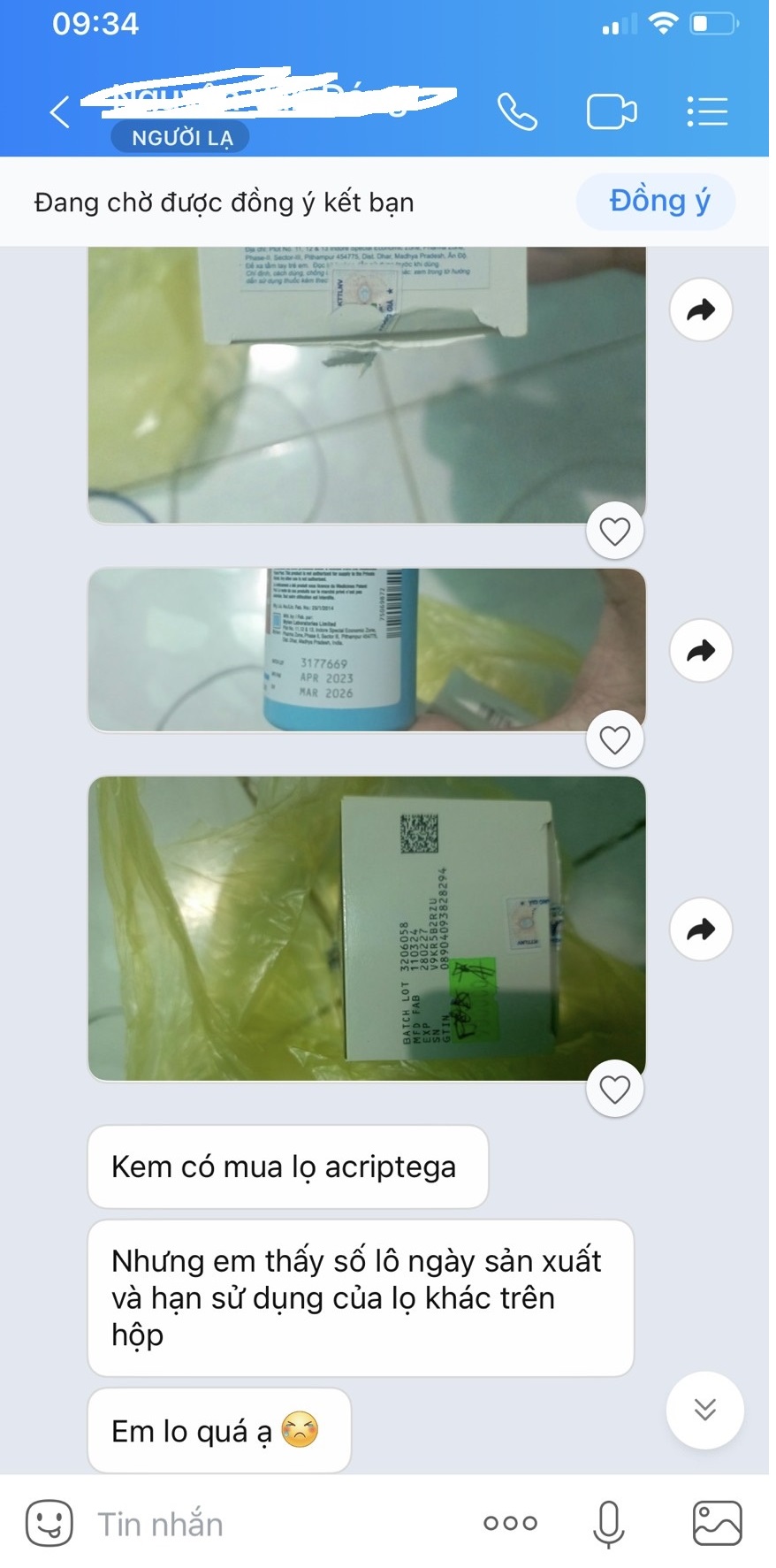Heart the batch label box photo
This screenshot has height=1568, width=776.
615,1089
